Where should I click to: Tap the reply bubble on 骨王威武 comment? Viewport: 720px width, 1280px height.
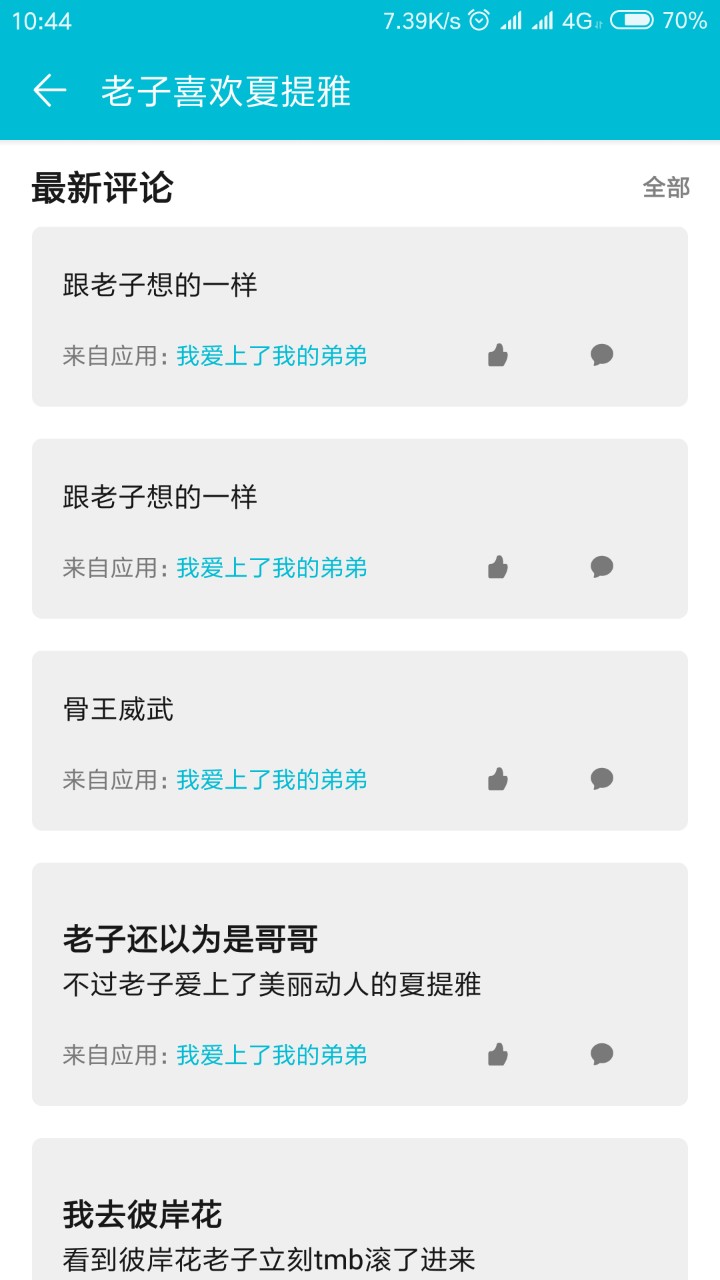pyautogui.click(x=602, y=779)
